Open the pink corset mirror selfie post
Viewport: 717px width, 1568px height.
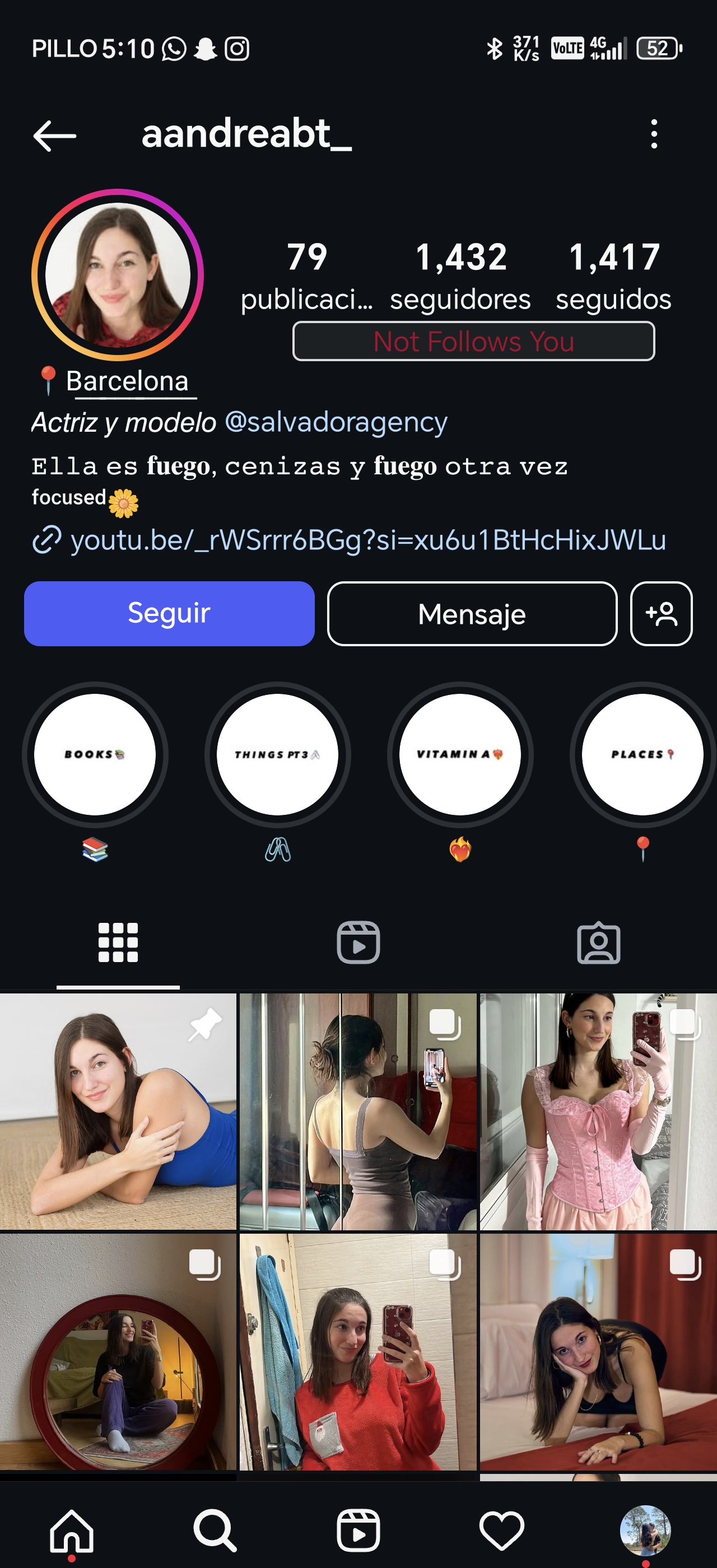coord(598,1112)
